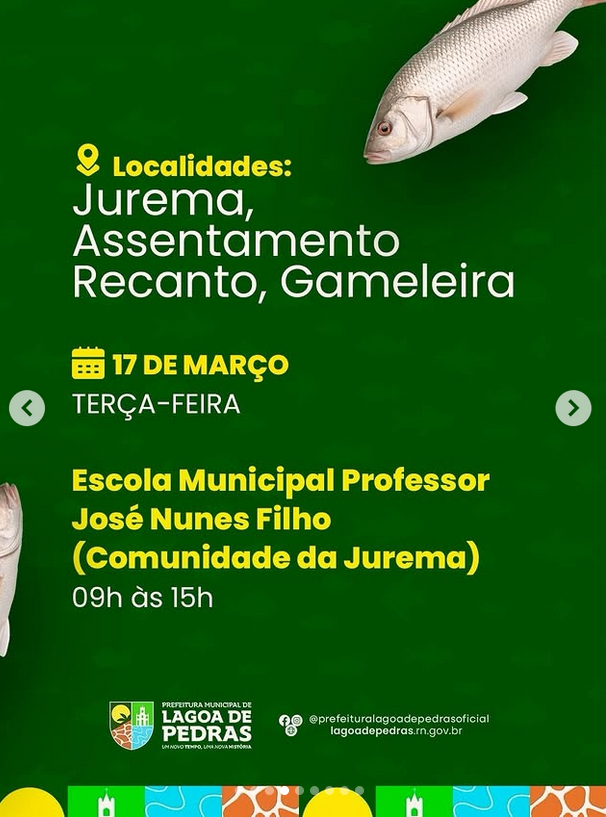Go back to the previous carousel image
Screen dimensions: 606x817
pyautogui.click(x=27, y=408)
